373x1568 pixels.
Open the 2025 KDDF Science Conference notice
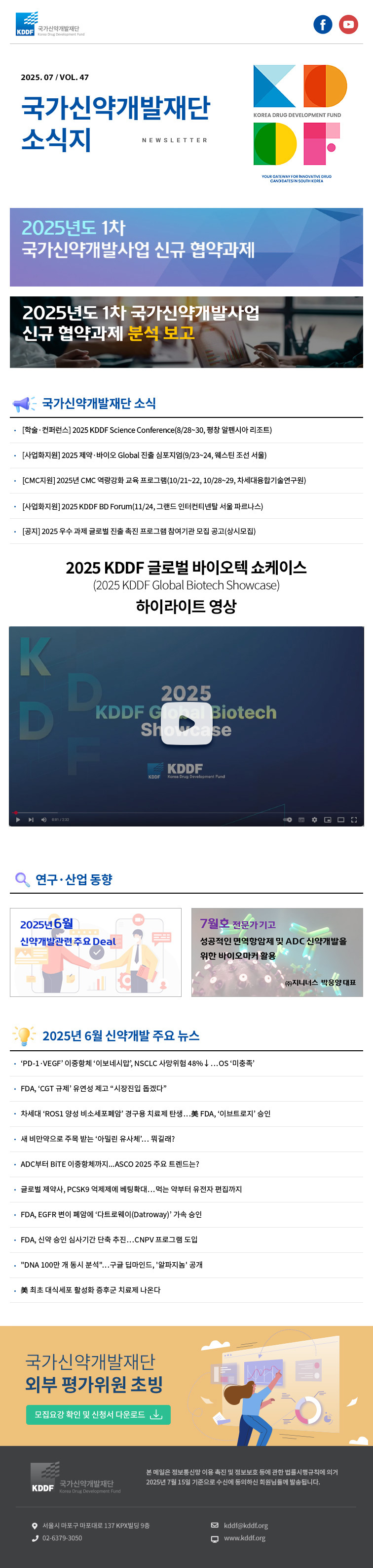pyautogui.click(x=147, y=430)
